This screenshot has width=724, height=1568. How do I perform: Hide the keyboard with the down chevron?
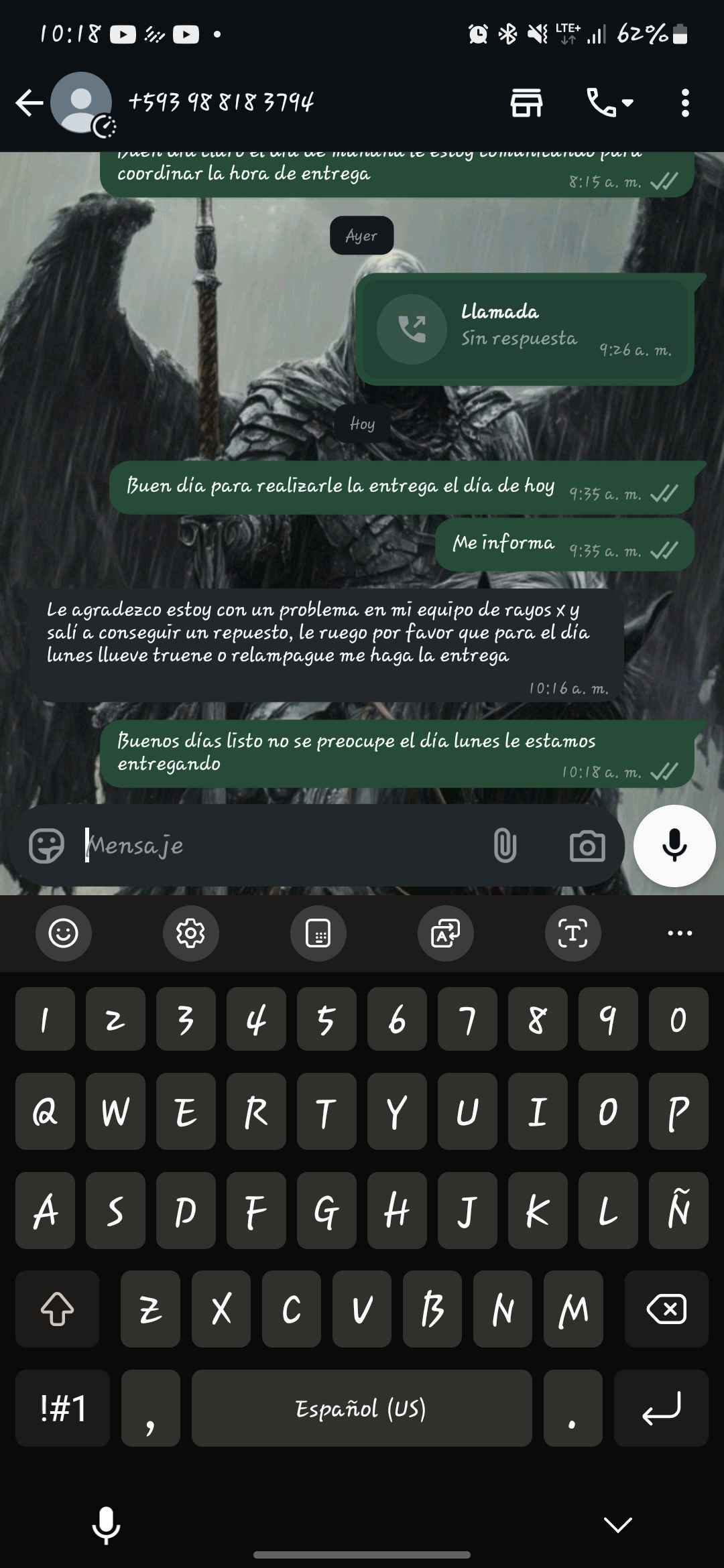(x=617, y=1524)
